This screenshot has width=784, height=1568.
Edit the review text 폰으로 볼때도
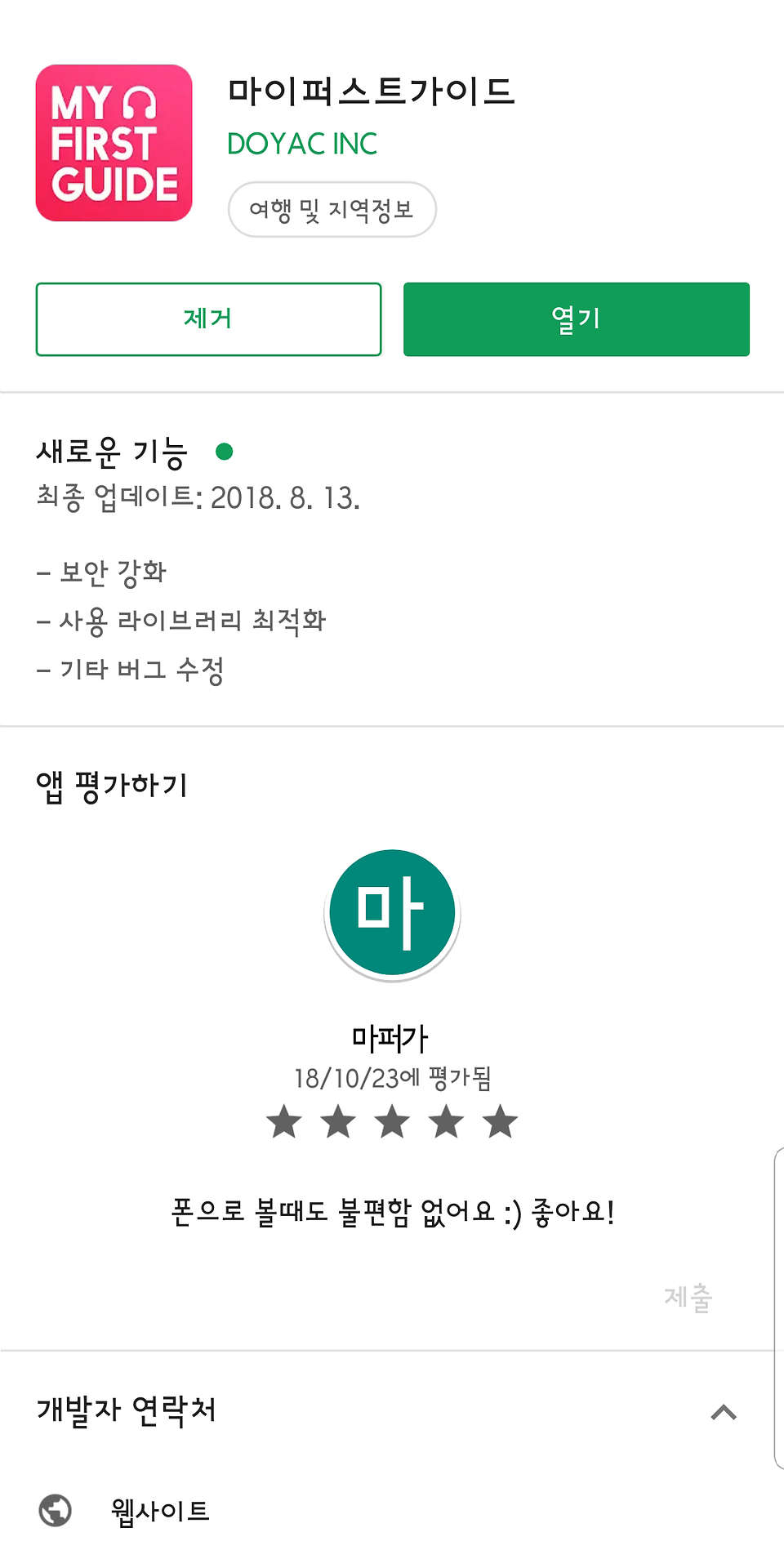pyautogui.click(x=392, y=1212)
